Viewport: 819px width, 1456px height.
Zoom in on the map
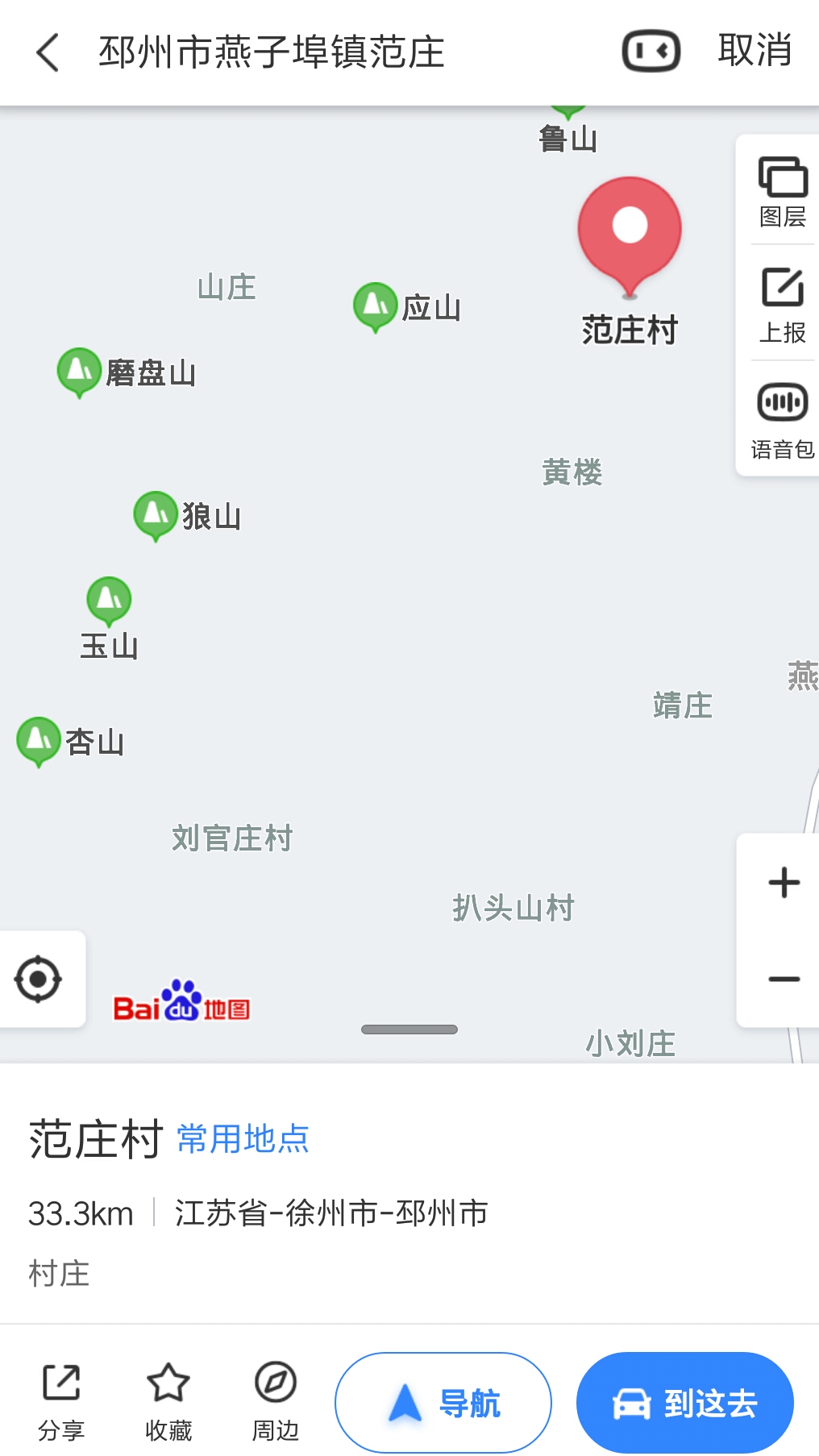click(x=784, y=882)
